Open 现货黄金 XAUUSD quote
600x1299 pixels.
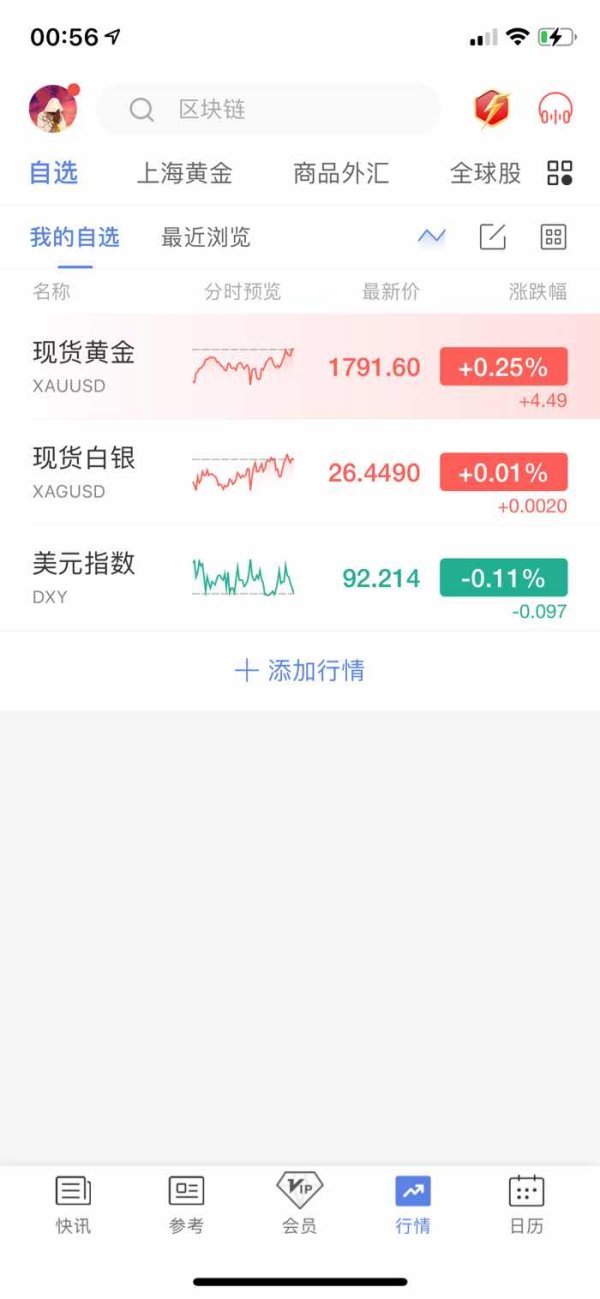pyautogui.click(x=300, y=367)
